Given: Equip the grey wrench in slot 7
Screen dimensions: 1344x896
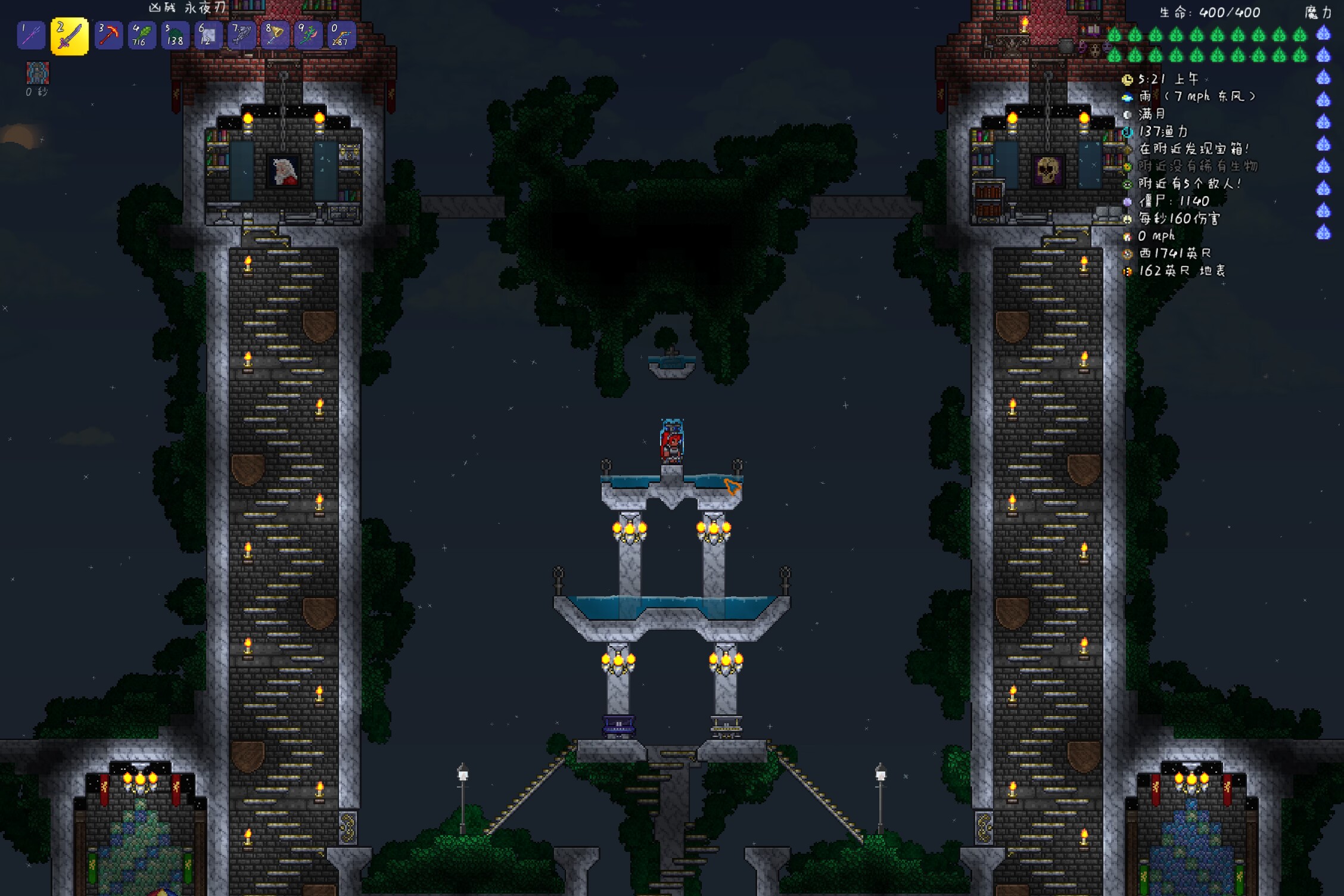Looking at the screenshot, I should tap(242, 35).
